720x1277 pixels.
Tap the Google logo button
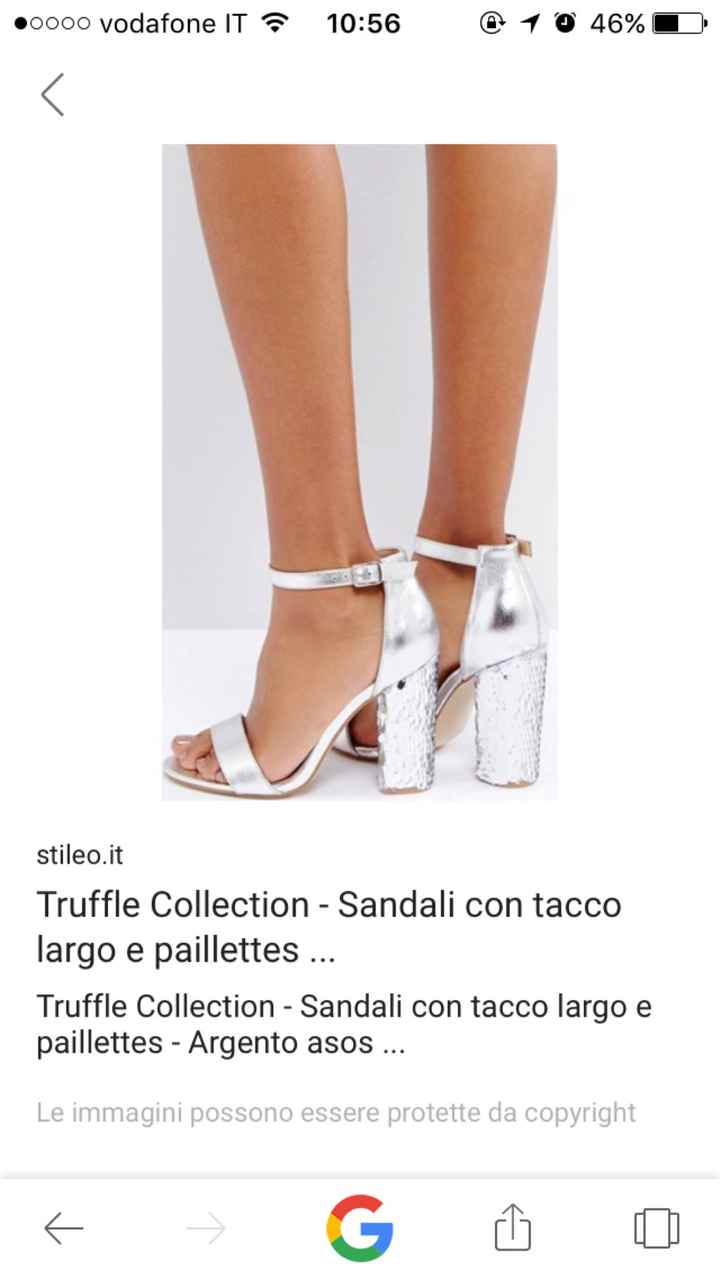pos(360,1227)
